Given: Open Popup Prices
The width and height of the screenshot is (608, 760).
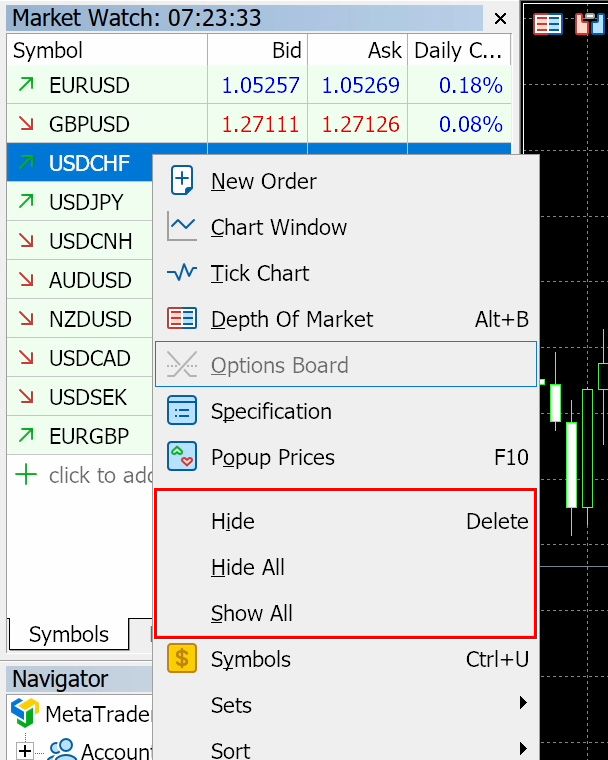Looking at the screenshot, I should coord(272,457).
